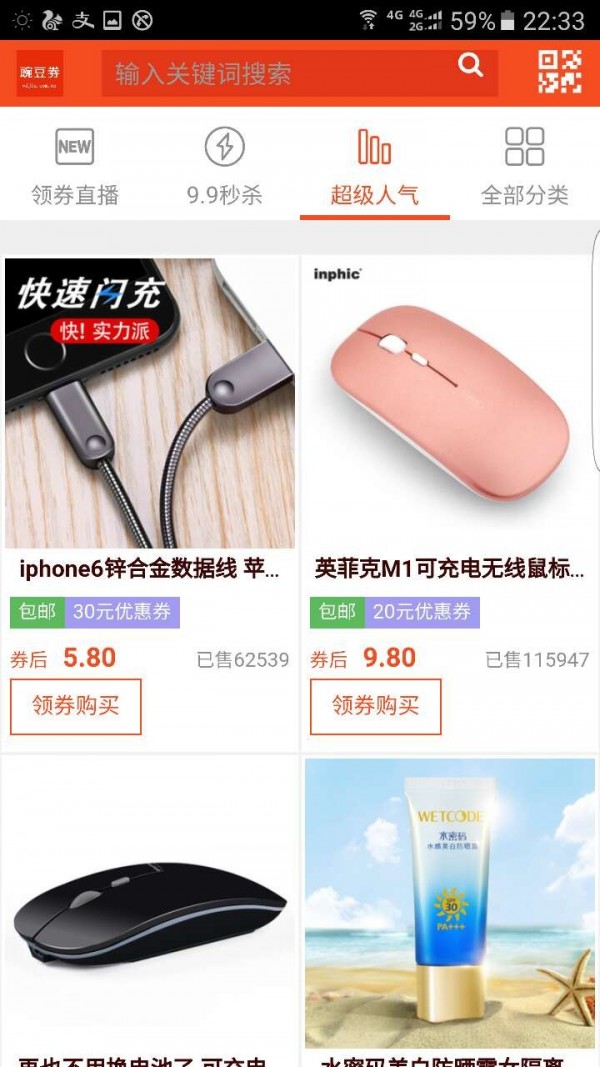Switch to the 领券直播 tab
This screenshot has width=600, height=1067.
[75, 166]
